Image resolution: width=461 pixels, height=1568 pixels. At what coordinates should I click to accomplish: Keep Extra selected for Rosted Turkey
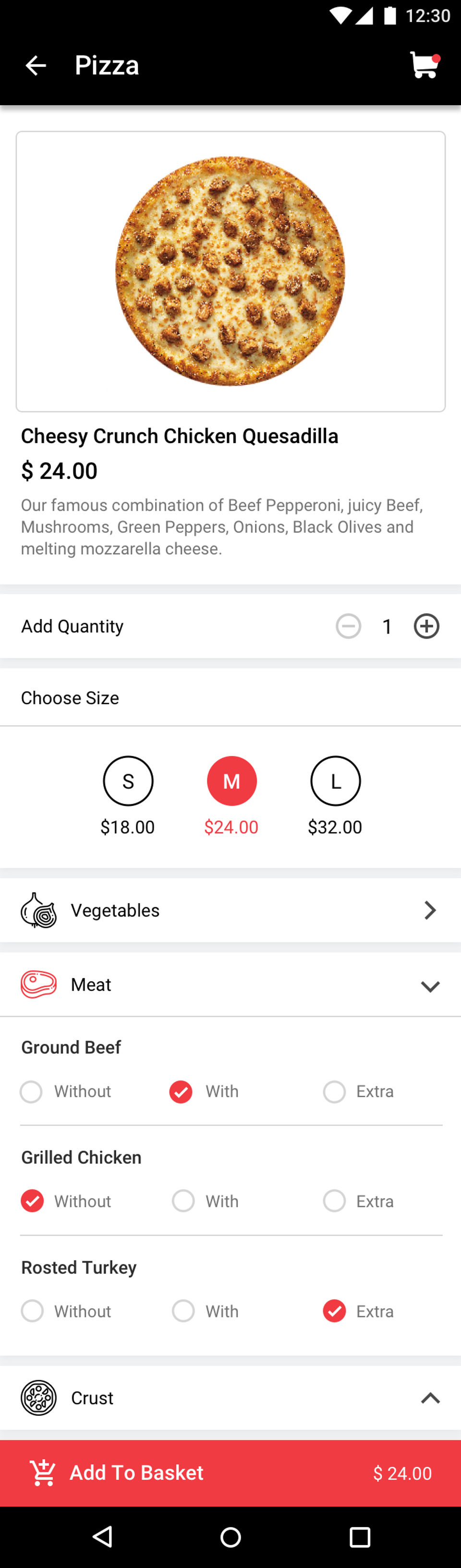tap(334, 1311)
